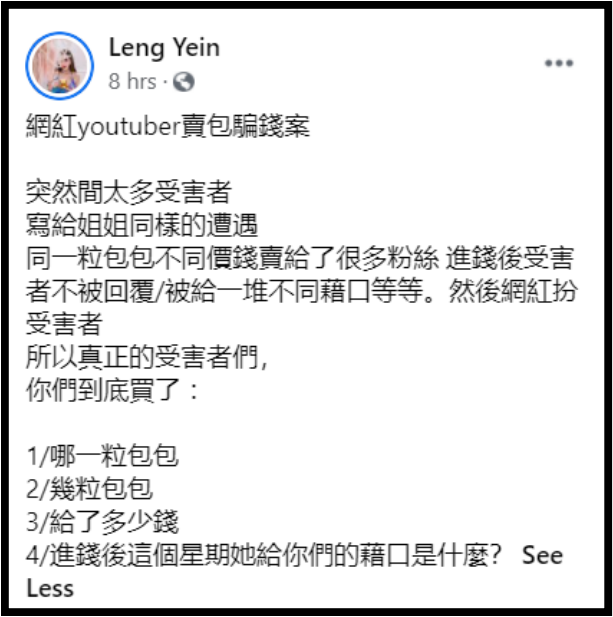Screen dimensions: 613x617
Task: Collapse the post with See Less
Action: pyautogui.click(x=542, y=556)
